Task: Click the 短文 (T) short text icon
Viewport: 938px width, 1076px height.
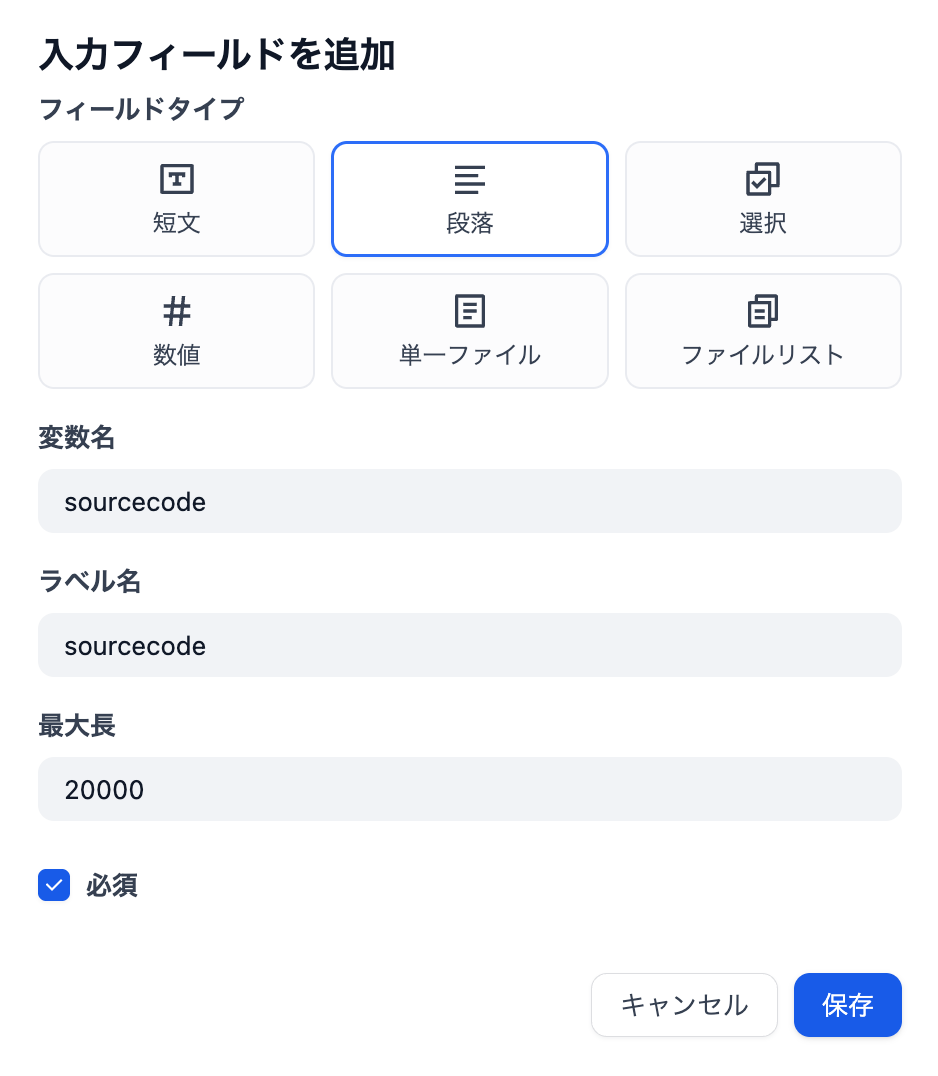Action: pyautogui.click(x=176, y=179)
